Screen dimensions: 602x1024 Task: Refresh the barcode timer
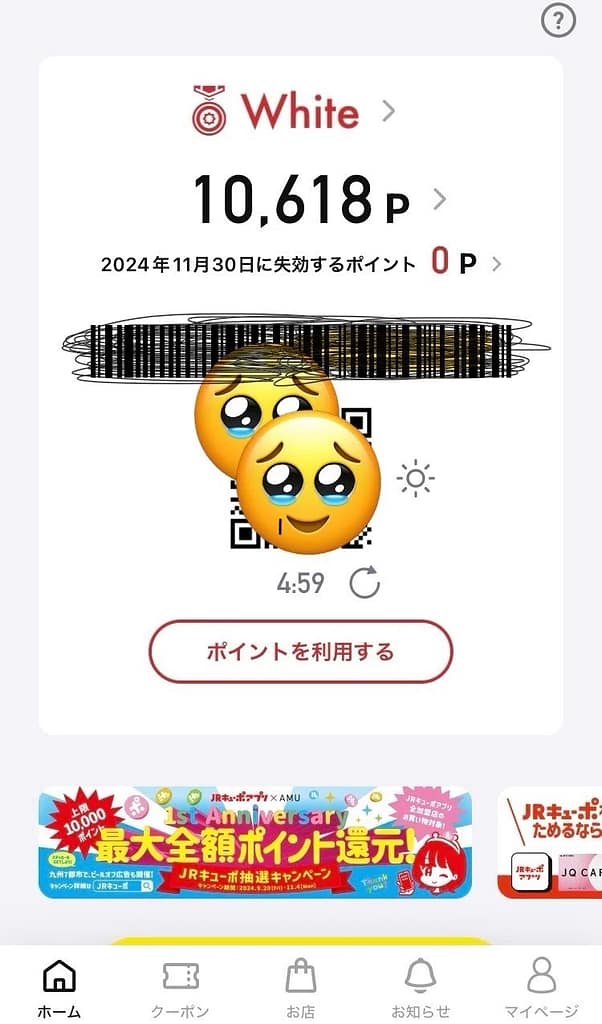click(365, 583)
